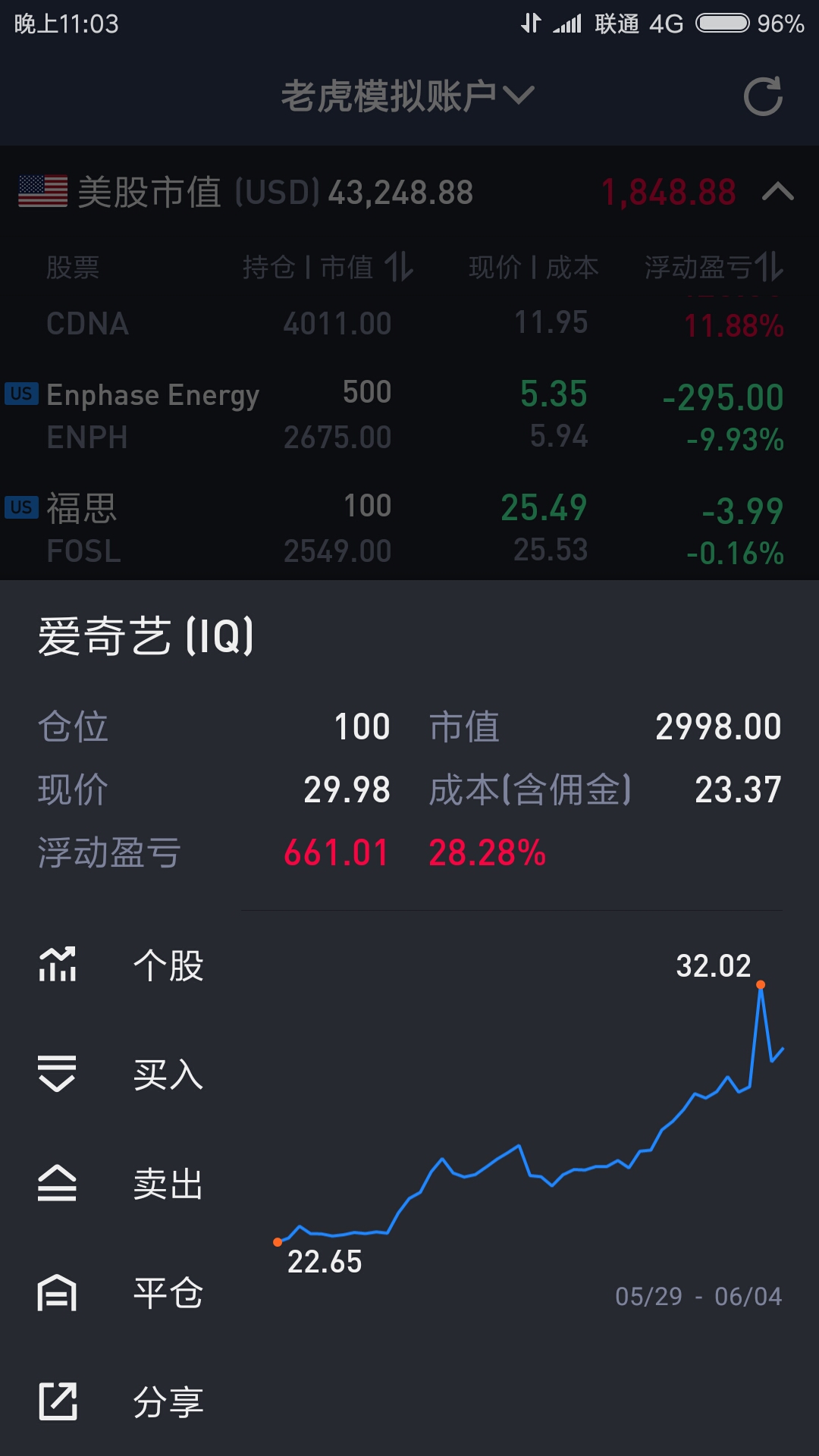Open the Enphase Energy ENPH position
Viewport: 819px width, 1456px height.
point(409,416)
